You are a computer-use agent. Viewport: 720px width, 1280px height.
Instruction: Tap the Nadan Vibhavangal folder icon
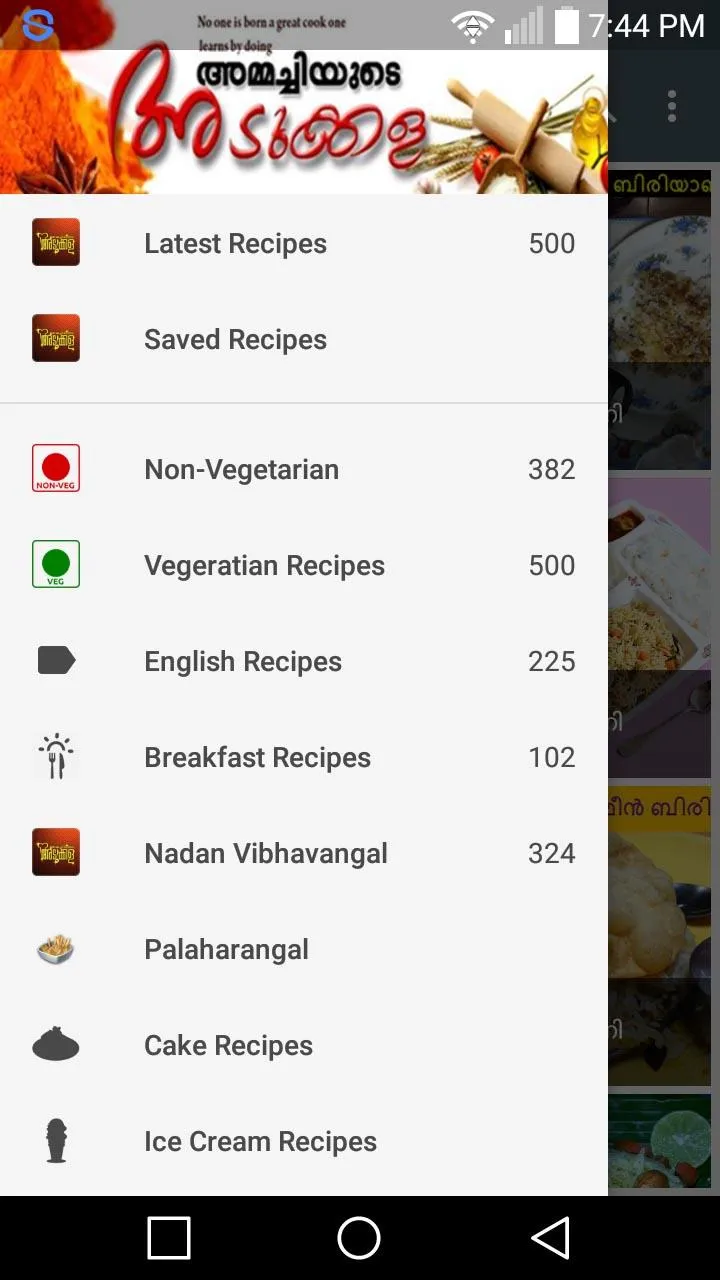point(56,852)
